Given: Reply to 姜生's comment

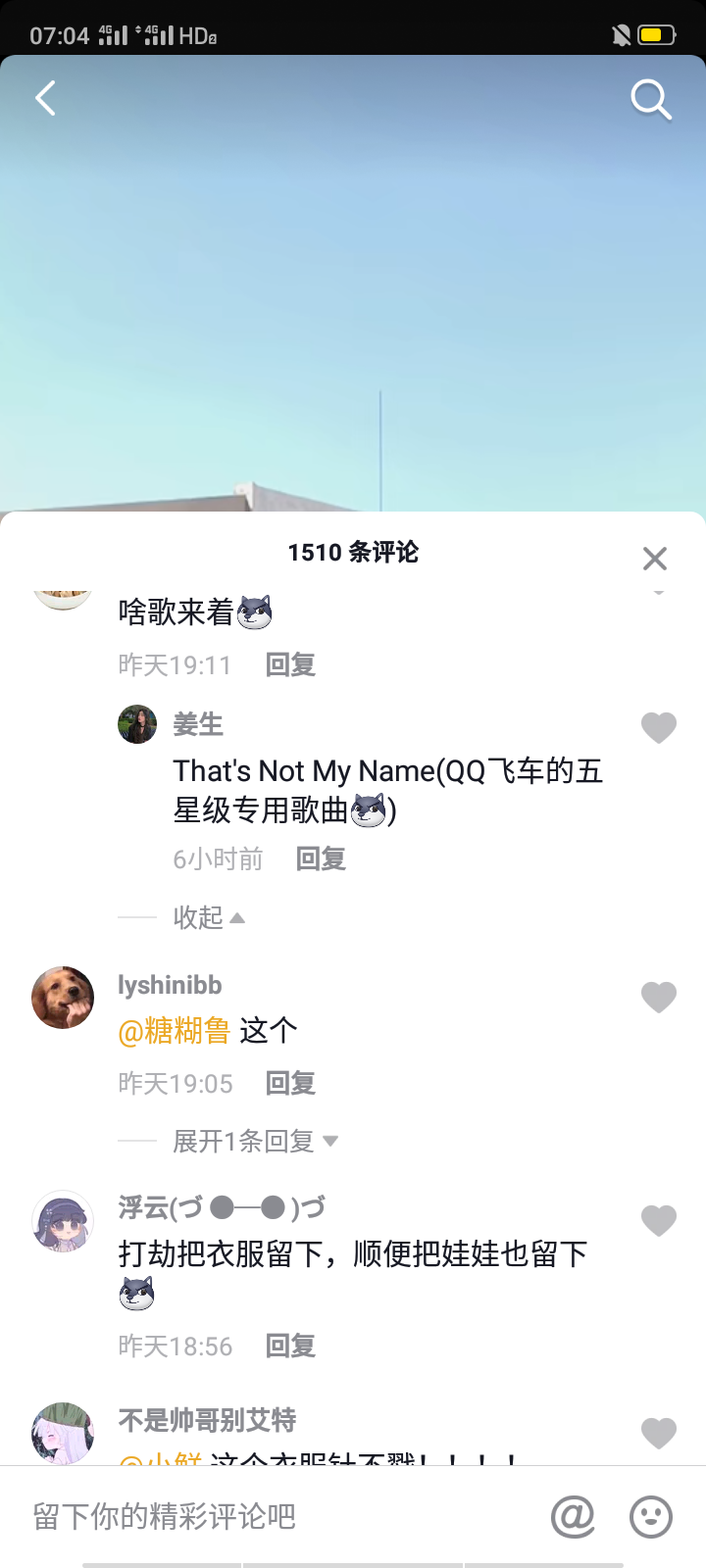Looking at the screenshot, I should [x=321, y=859].
